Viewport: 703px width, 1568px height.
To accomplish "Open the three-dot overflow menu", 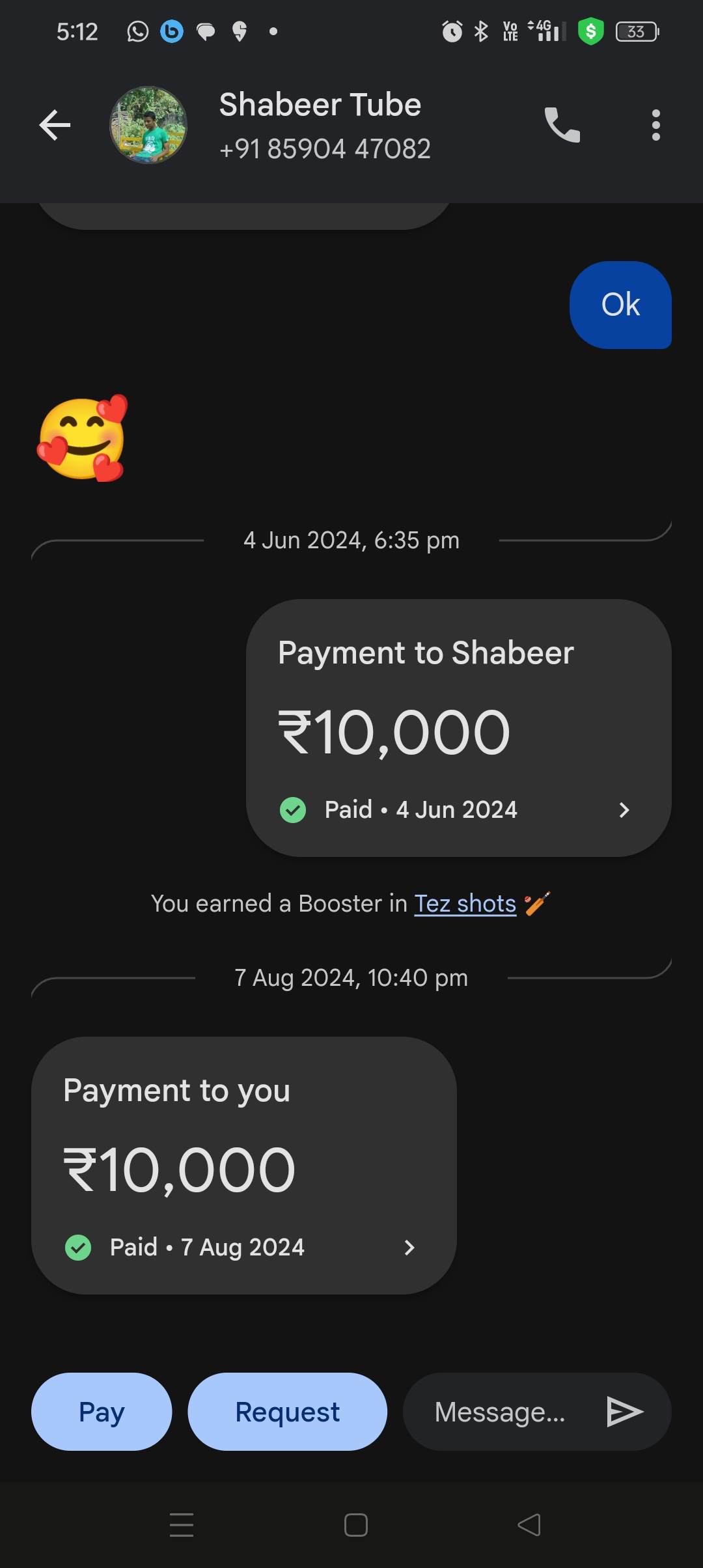I will point(655,125).
